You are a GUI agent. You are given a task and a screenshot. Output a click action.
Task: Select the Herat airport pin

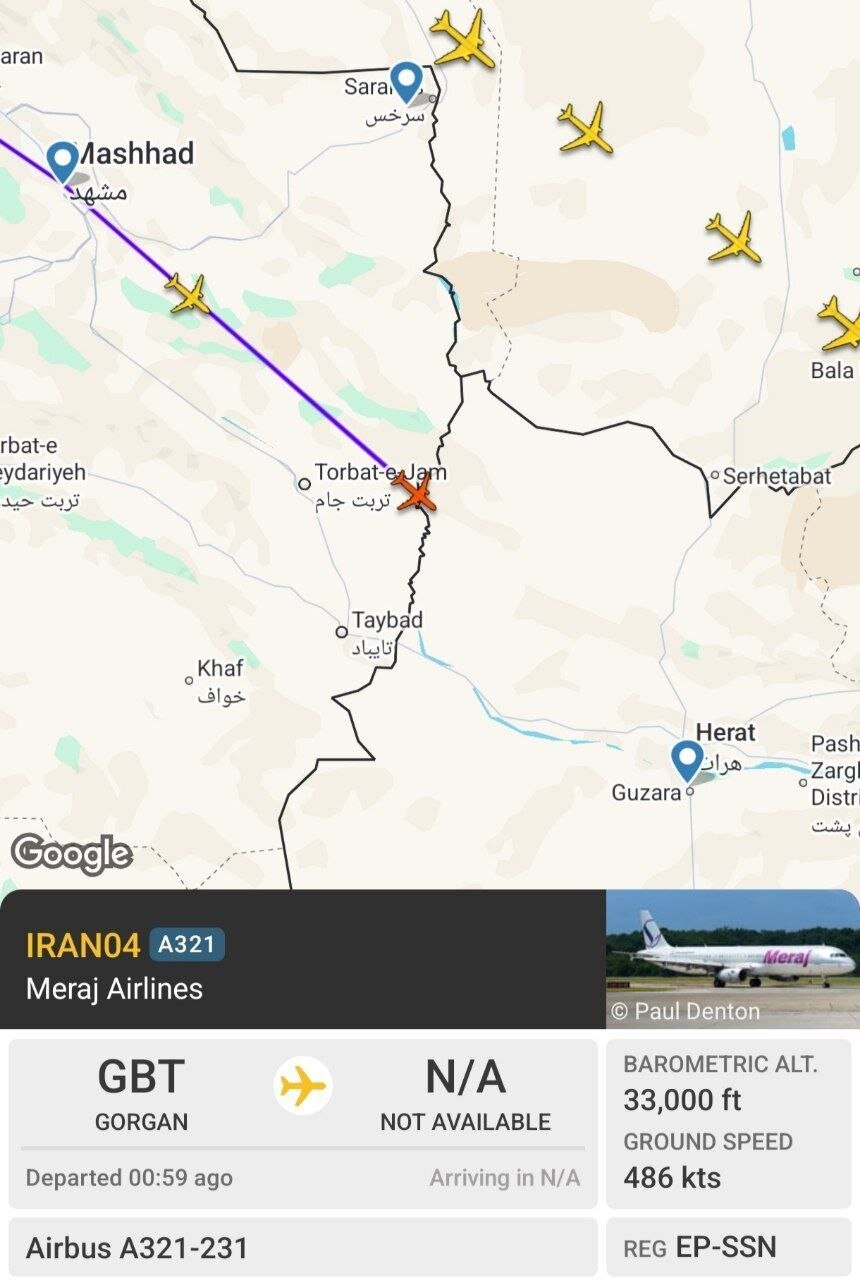click(x=687, y=760)
